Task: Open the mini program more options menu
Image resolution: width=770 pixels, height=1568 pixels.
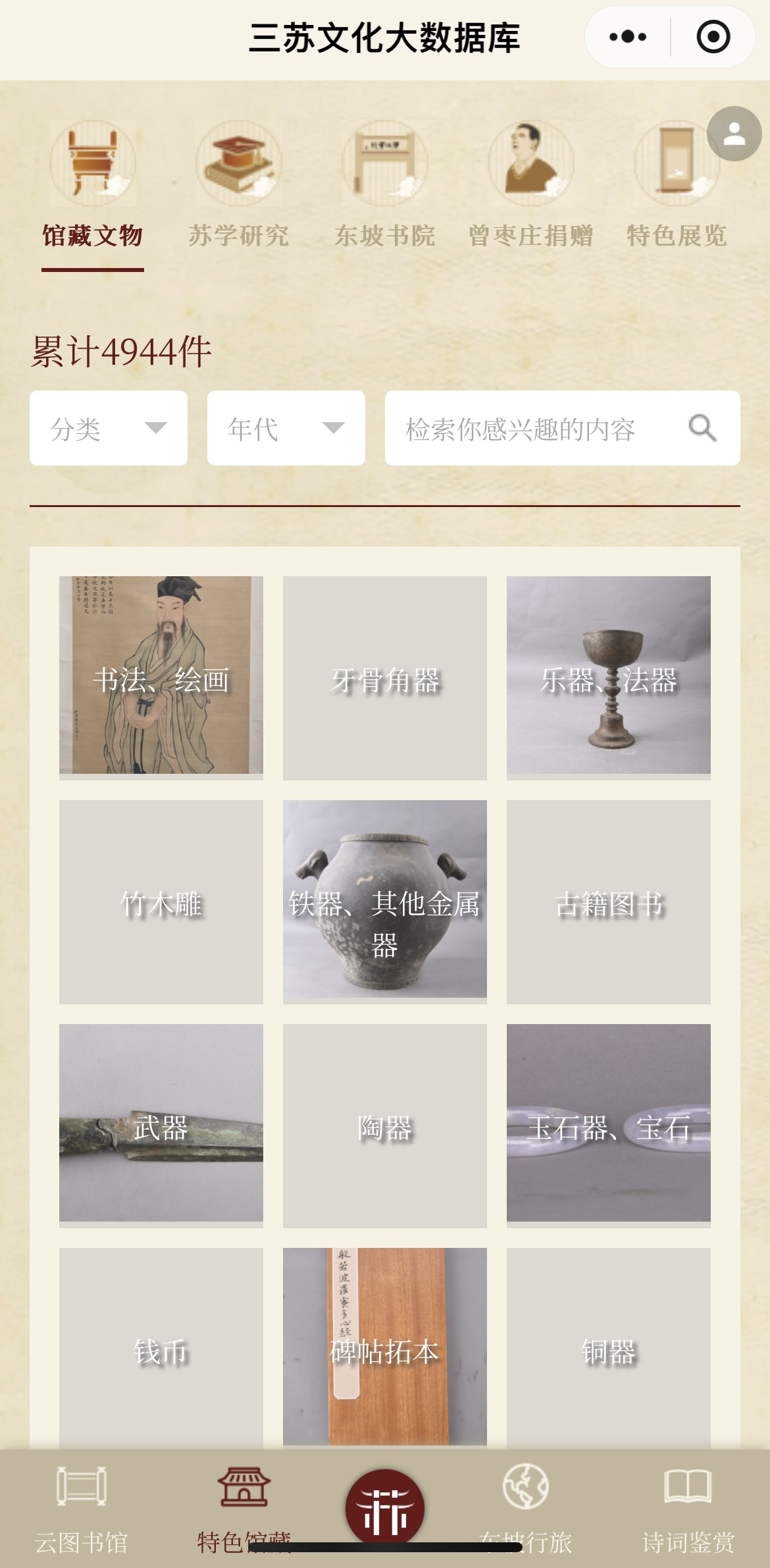Action: pos(627,37)
